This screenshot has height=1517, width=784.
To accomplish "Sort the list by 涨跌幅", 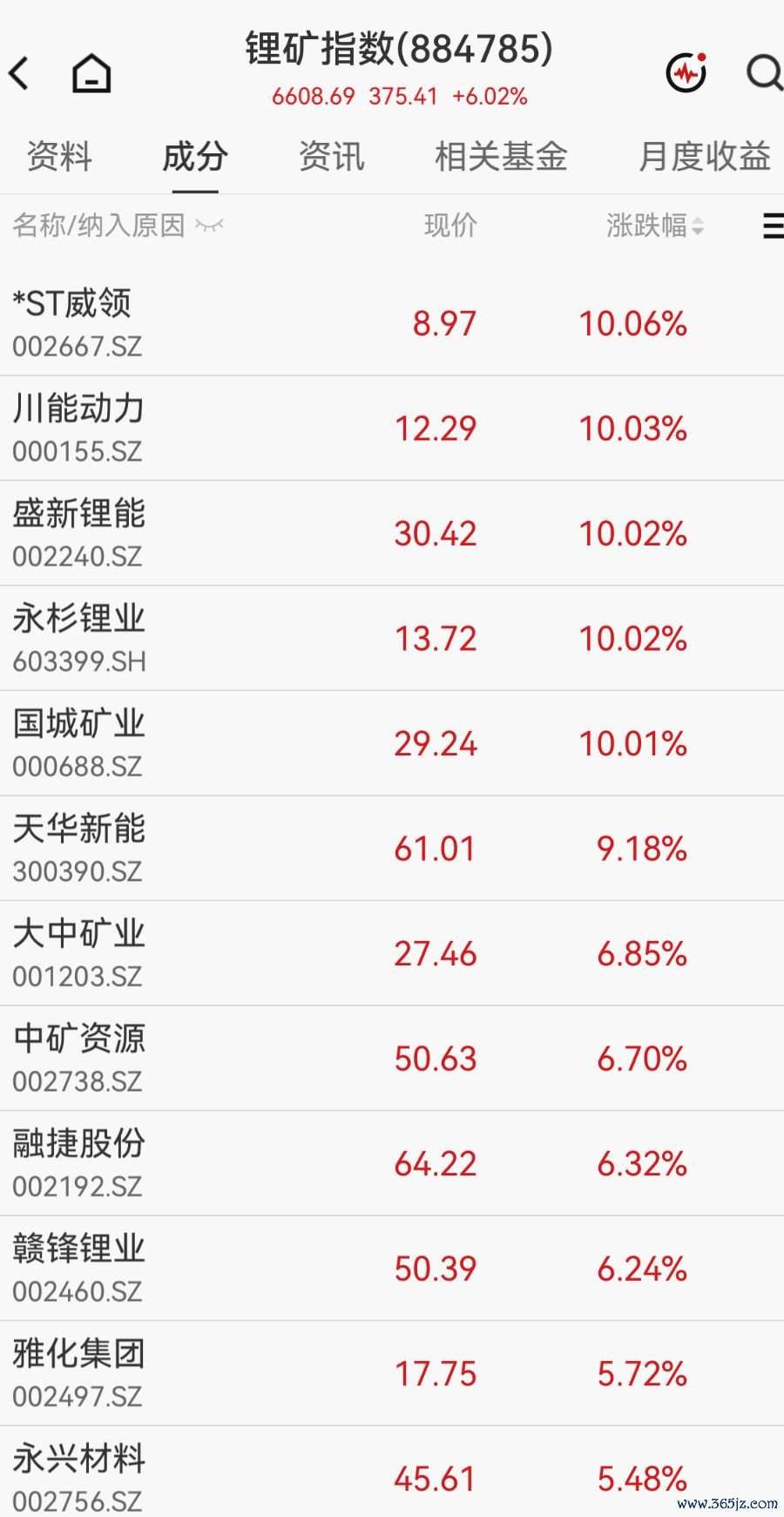I will tap(655, 226).
